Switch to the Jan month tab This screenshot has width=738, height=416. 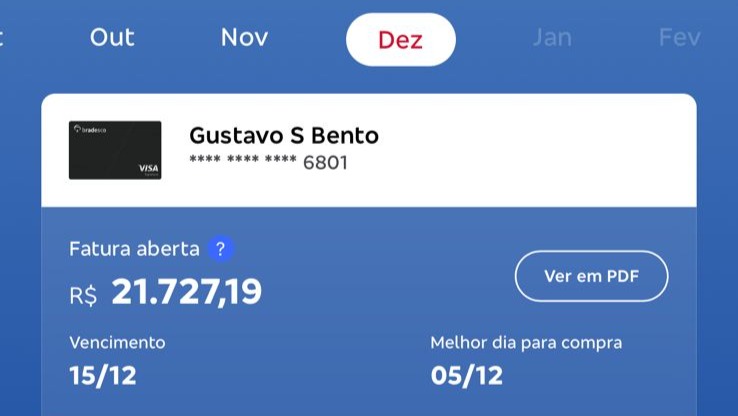coord(551,38)
